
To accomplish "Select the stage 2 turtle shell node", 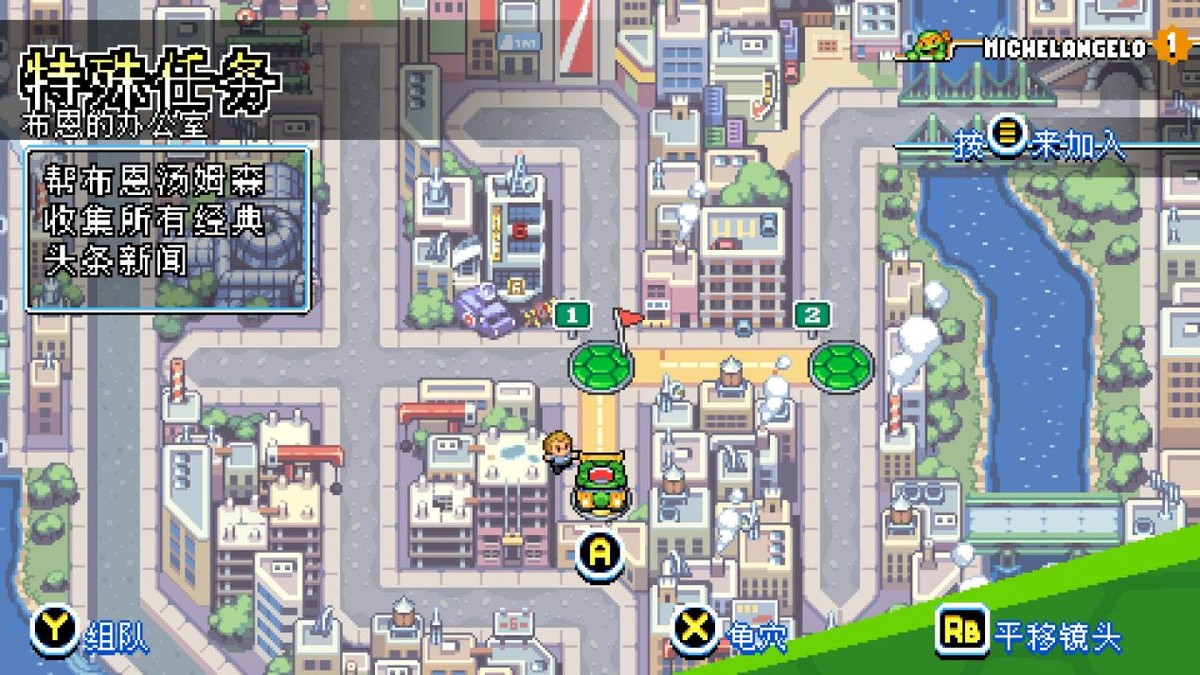I will 842,367.
